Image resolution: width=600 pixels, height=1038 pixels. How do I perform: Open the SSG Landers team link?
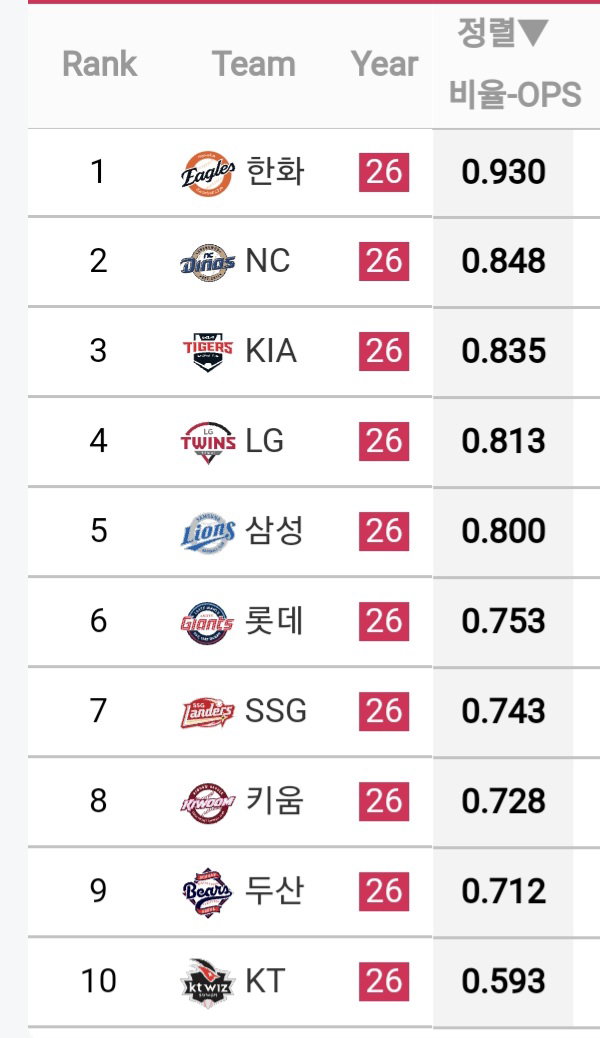point(244,712)
